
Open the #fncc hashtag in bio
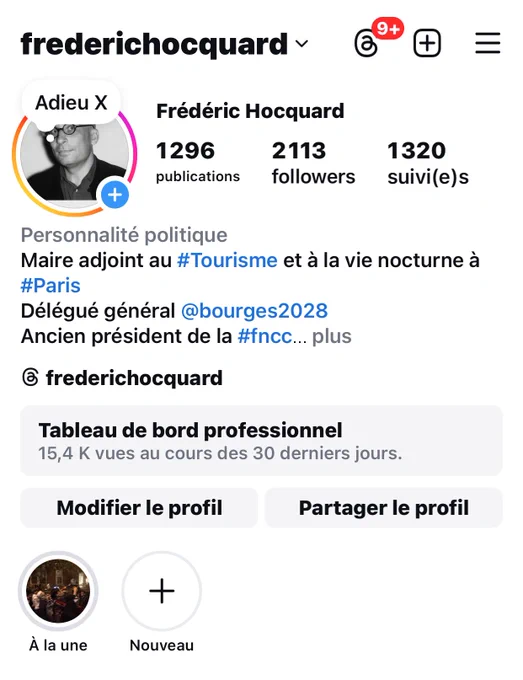point(265,336)
